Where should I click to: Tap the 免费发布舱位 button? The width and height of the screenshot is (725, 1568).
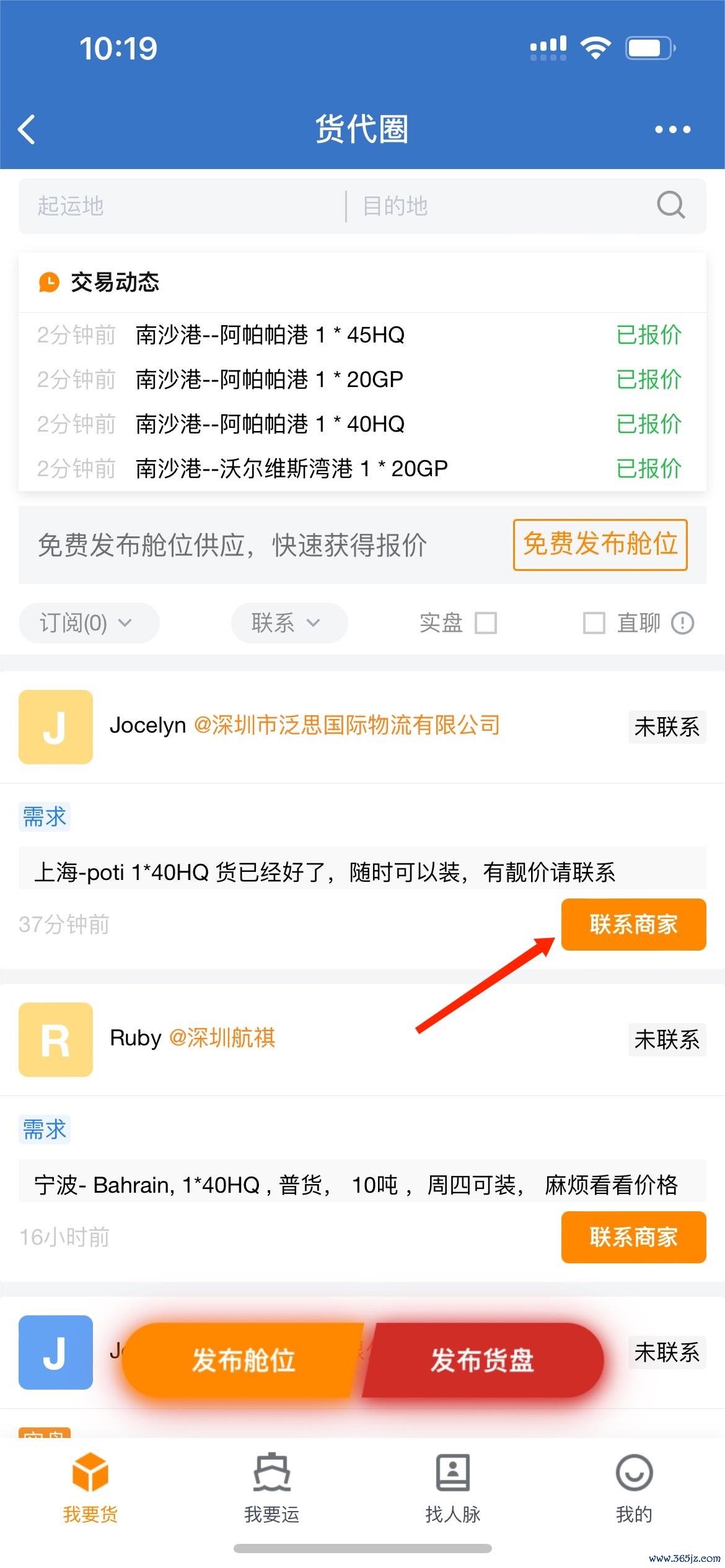click(600, 544)
